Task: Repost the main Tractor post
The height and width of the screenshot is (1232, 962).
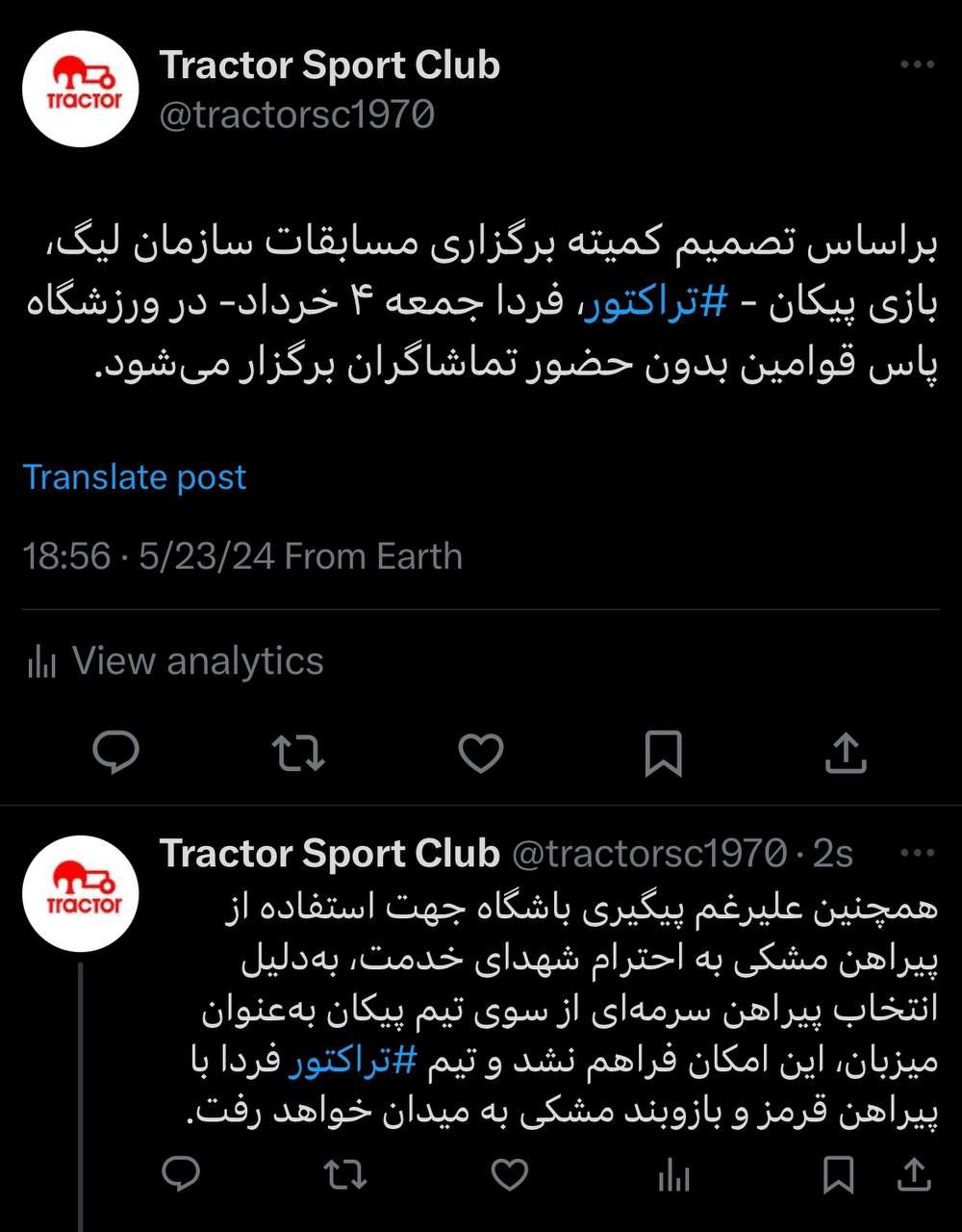Action: click(x=298, y=753)
